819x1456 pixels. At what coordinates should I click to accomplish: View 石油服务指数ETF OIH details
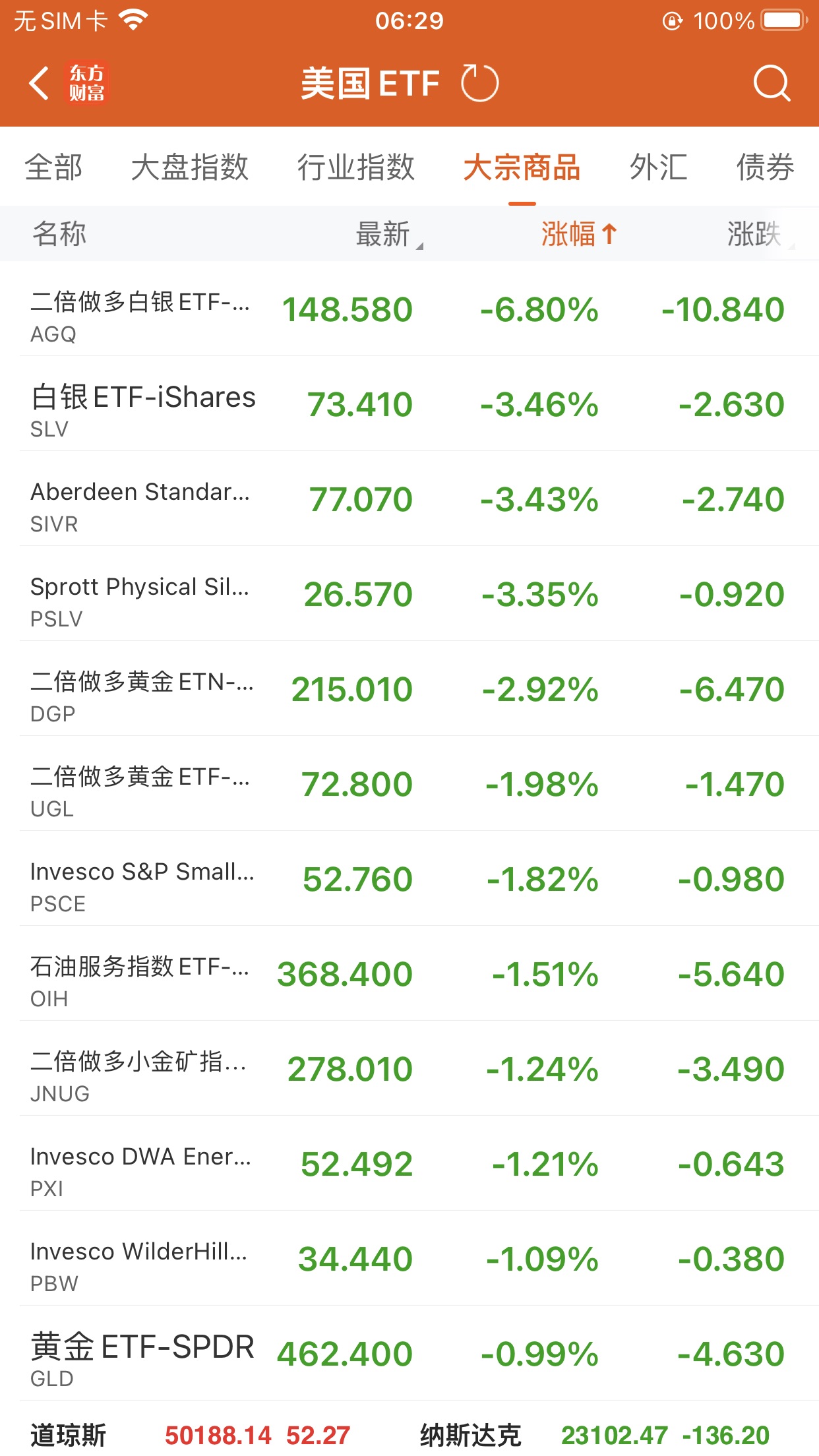click(409, 974)
